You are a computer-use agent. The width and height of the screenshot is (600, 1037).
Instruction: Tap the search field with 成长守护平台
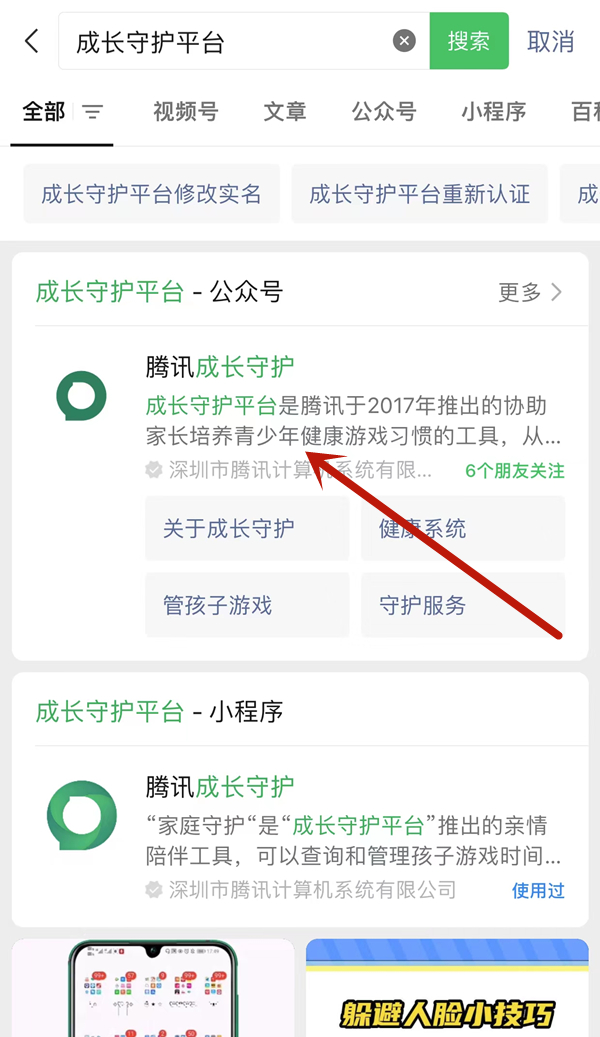[244, 41]
